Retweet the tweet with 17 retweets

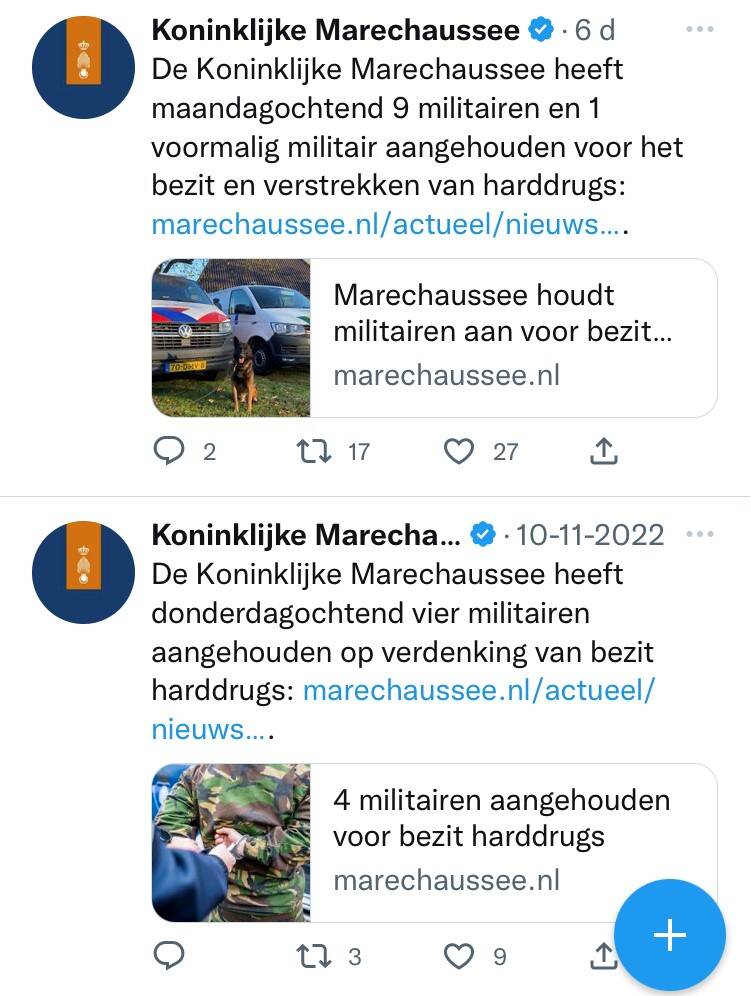point(314,452)
